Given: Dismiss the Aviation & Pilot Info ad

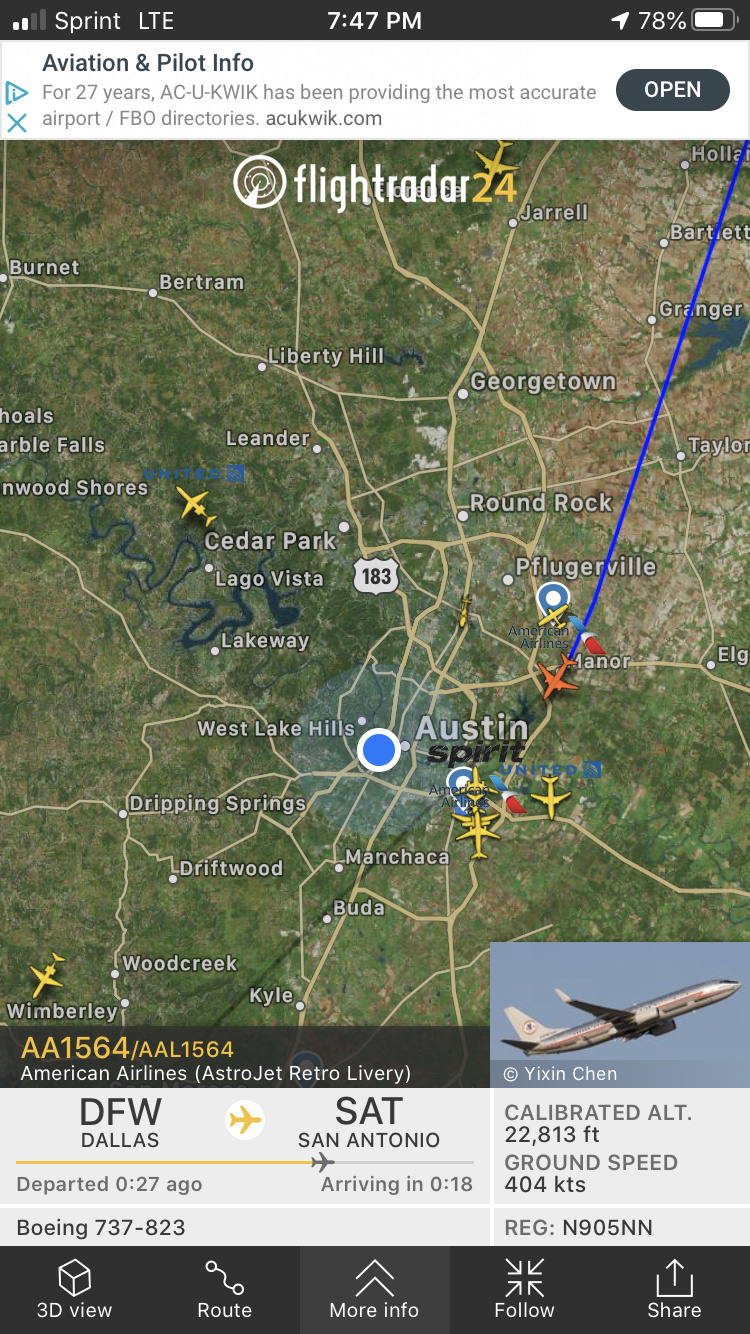Looking at the screenshot, I should coord(17,123).
